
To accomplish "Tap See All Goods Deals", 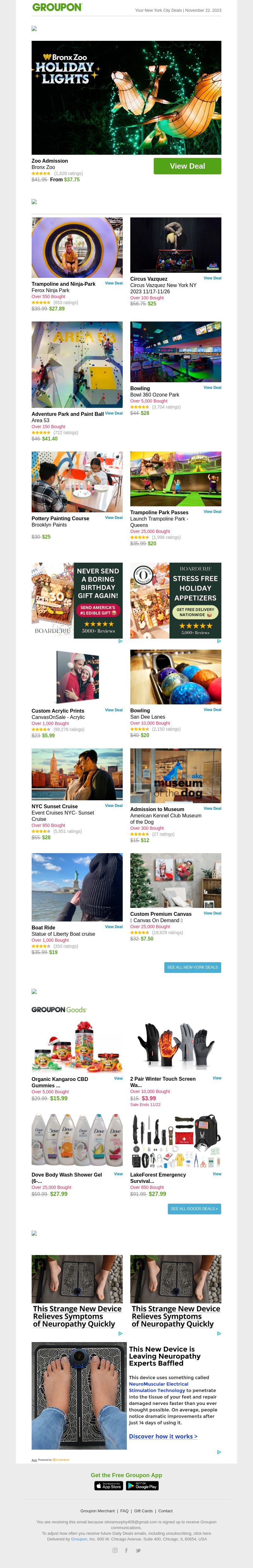I will (x=194, y=1209).
